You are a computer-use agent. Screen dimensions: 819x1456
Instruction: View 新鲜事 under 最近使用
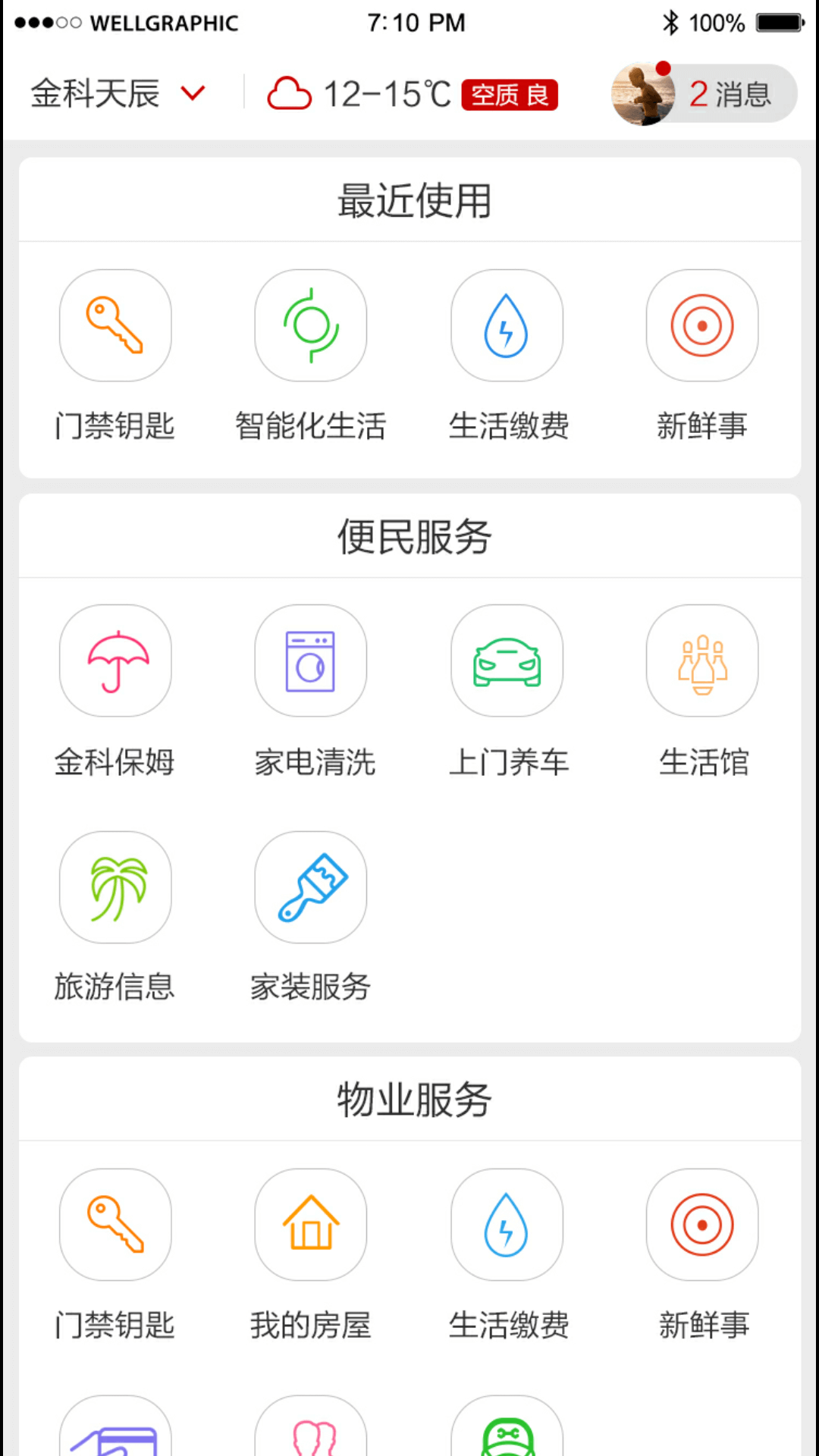coord(702,326)
